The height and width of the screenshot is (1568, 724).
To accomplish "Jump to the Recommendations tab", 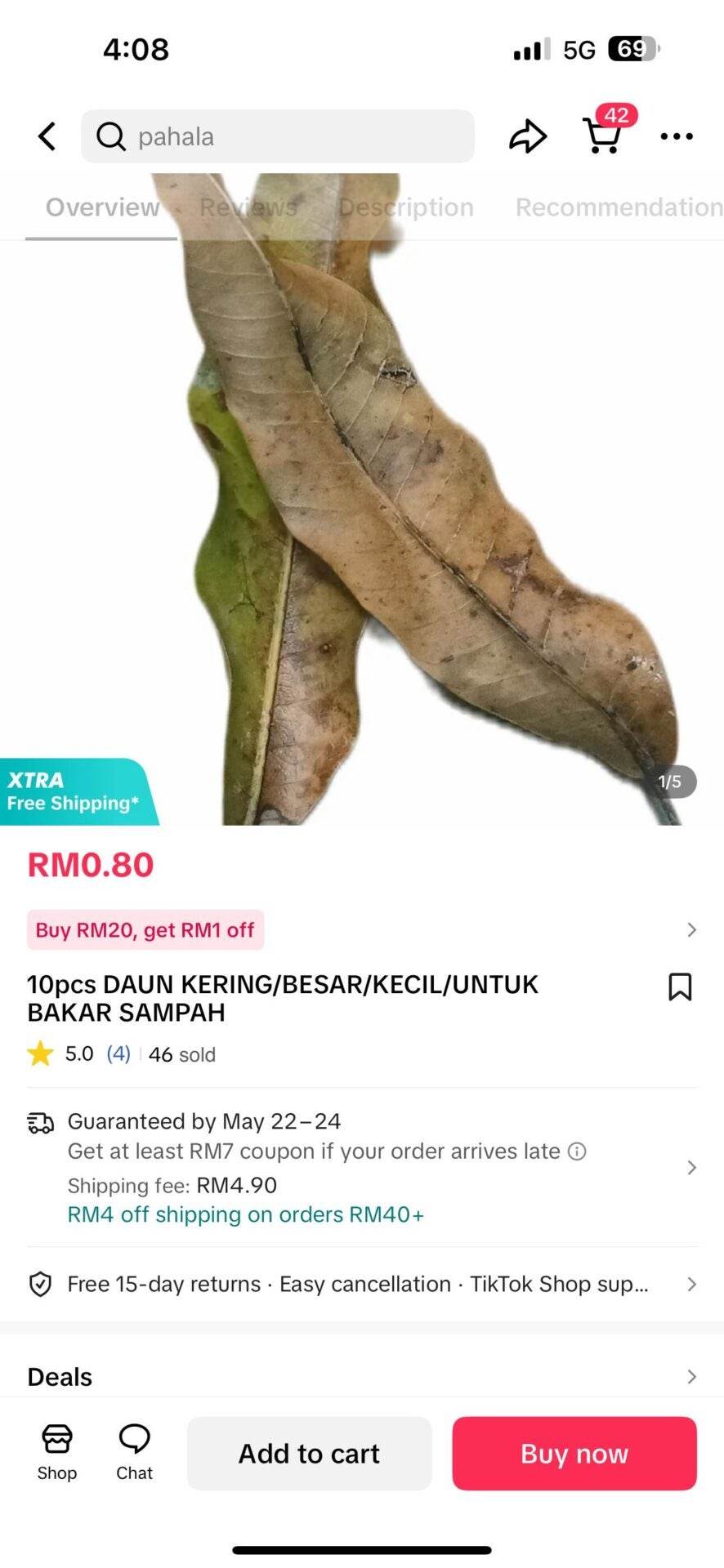I will pos(618,207).
